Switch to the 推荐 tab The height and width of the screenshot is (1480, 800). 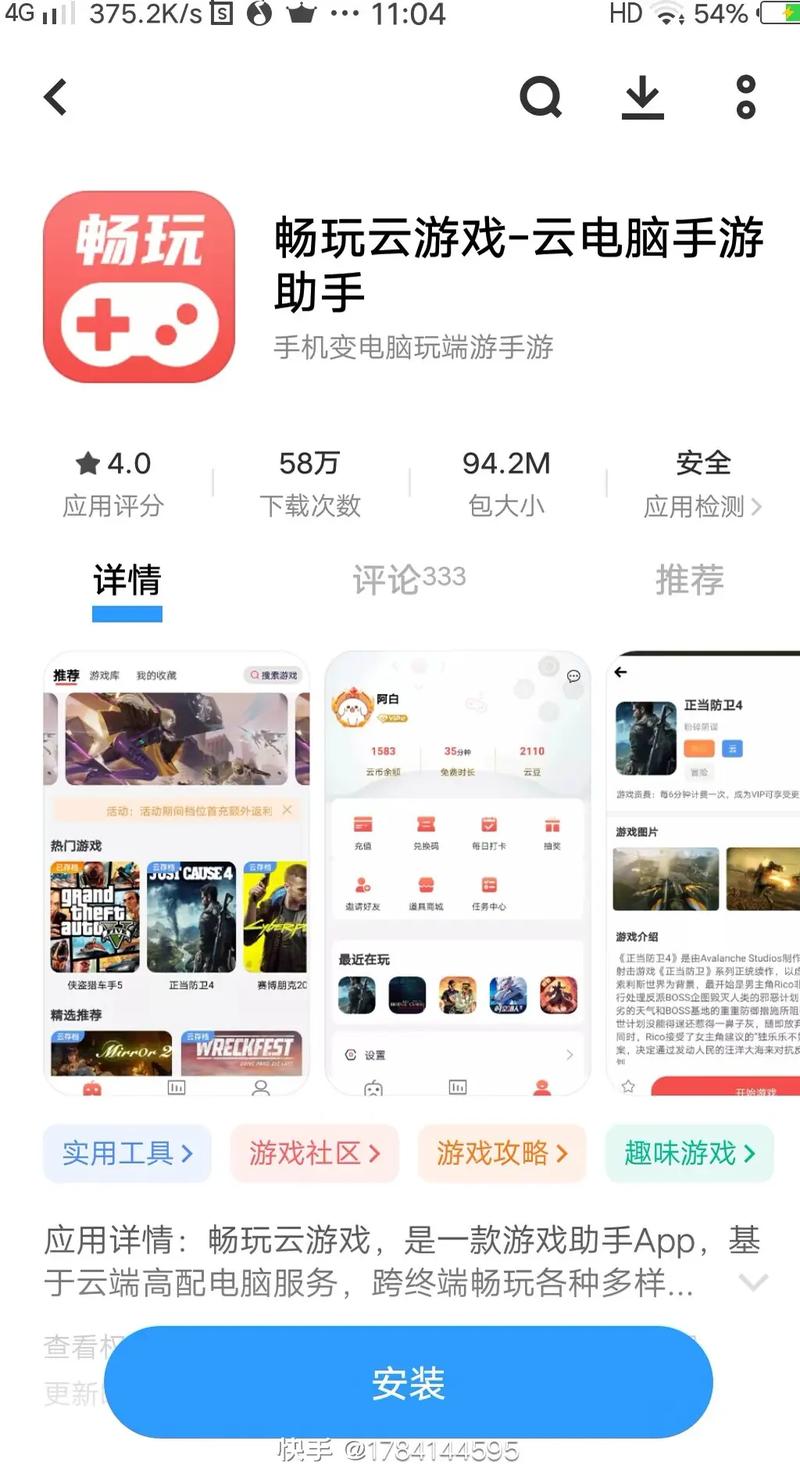(x=689, y=581)
